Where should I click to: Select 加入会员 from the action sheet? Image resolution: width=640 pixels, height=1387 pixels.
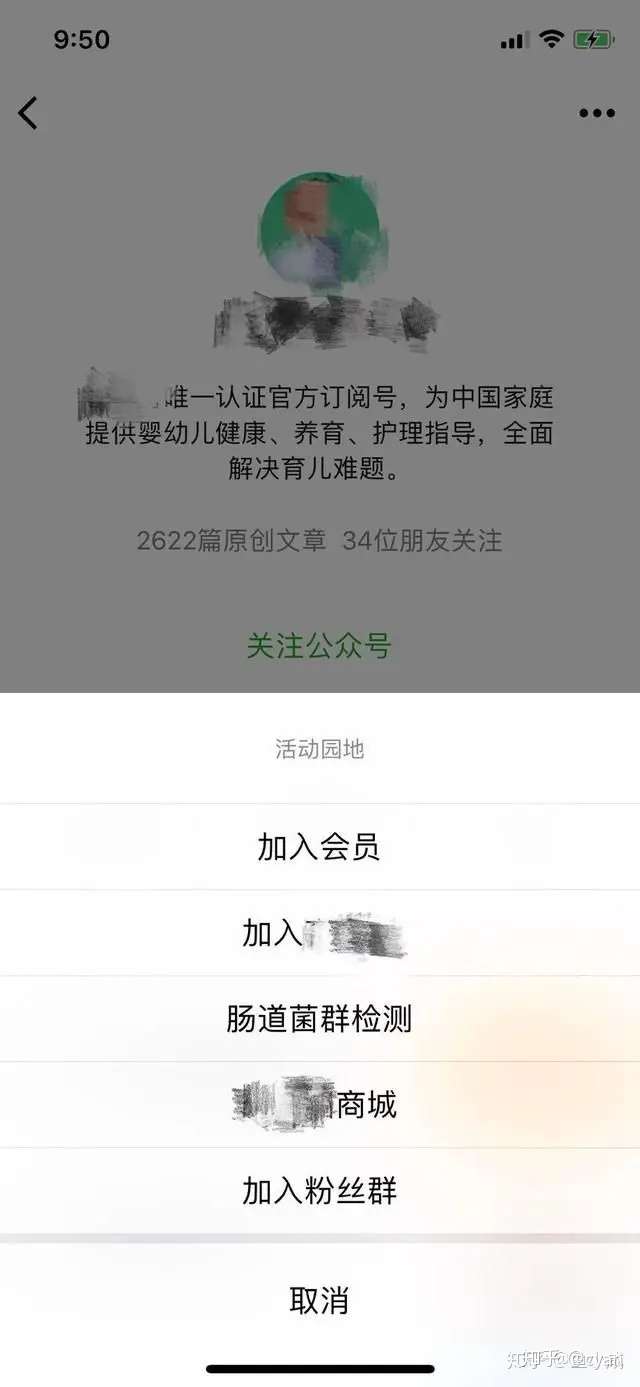[x=319, y=848]
